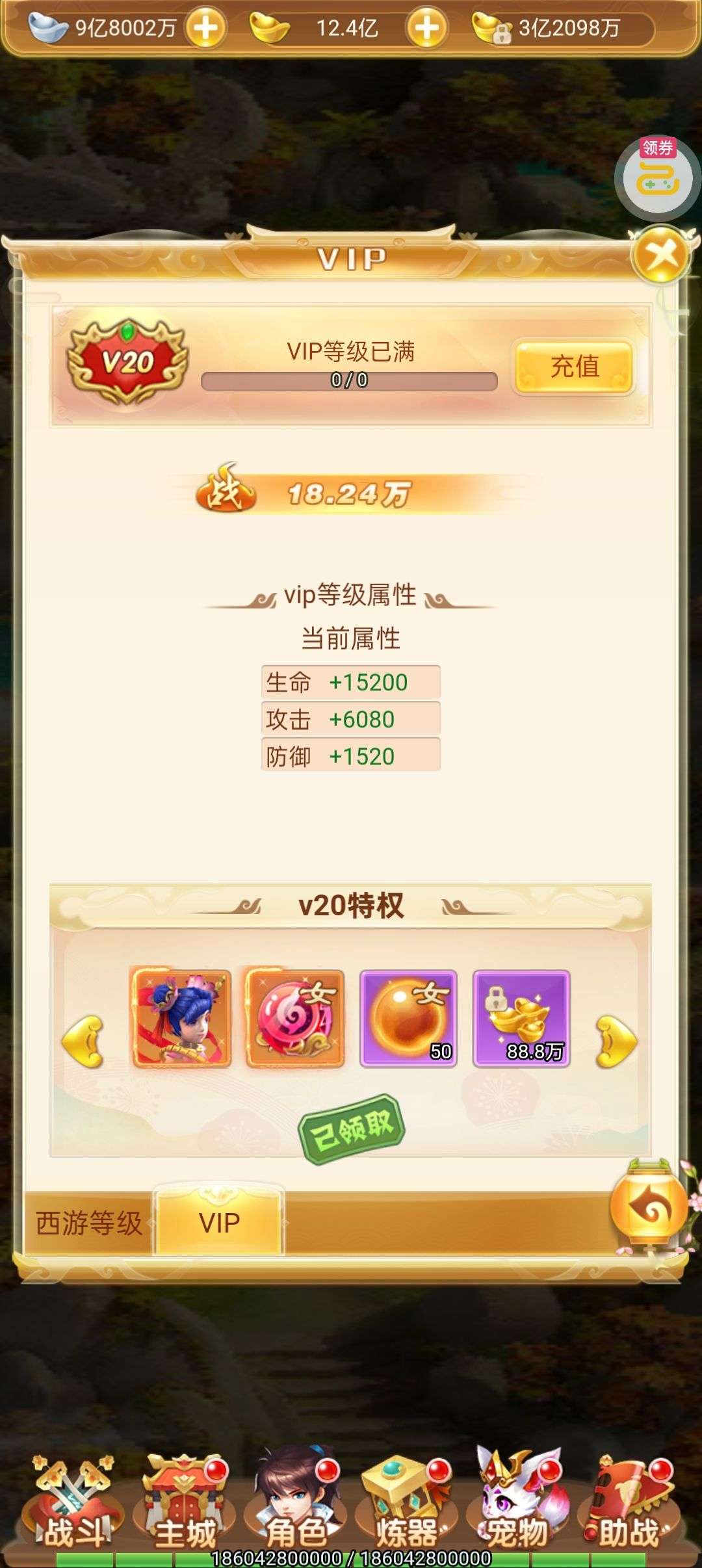
Task: View the blue-haired character reward
Action: [181, 1019]
